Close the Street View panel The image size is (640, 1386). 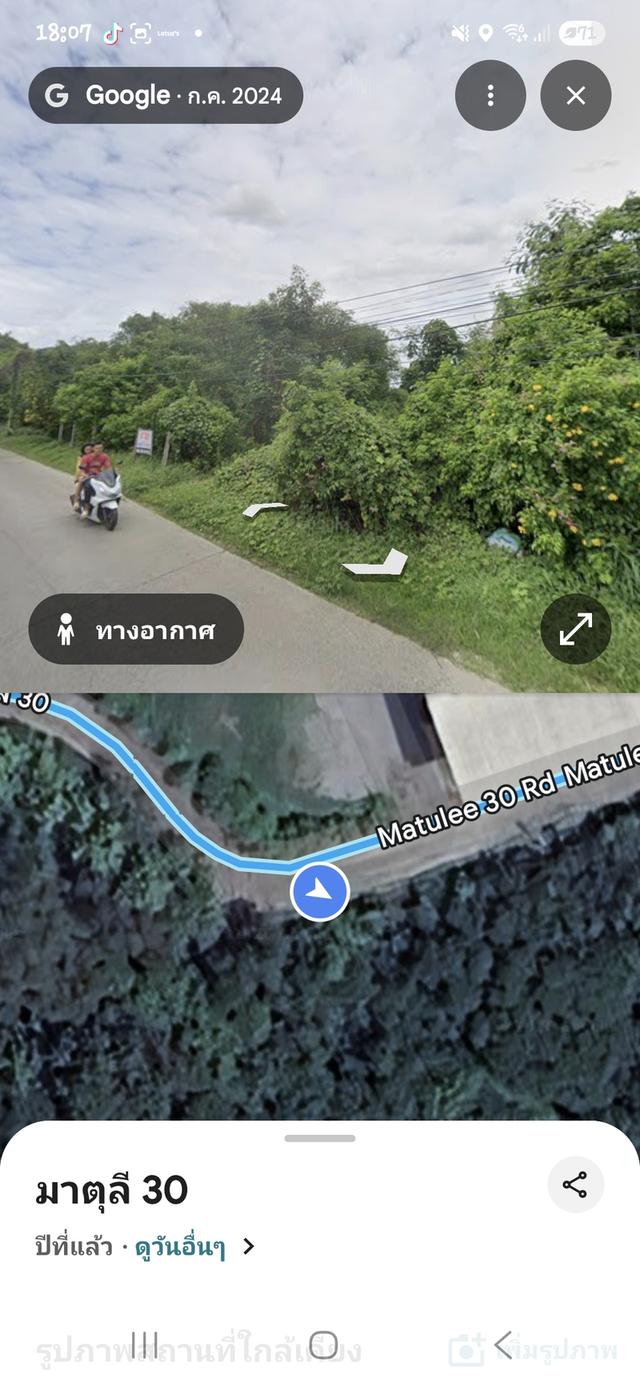coord(575,95)
